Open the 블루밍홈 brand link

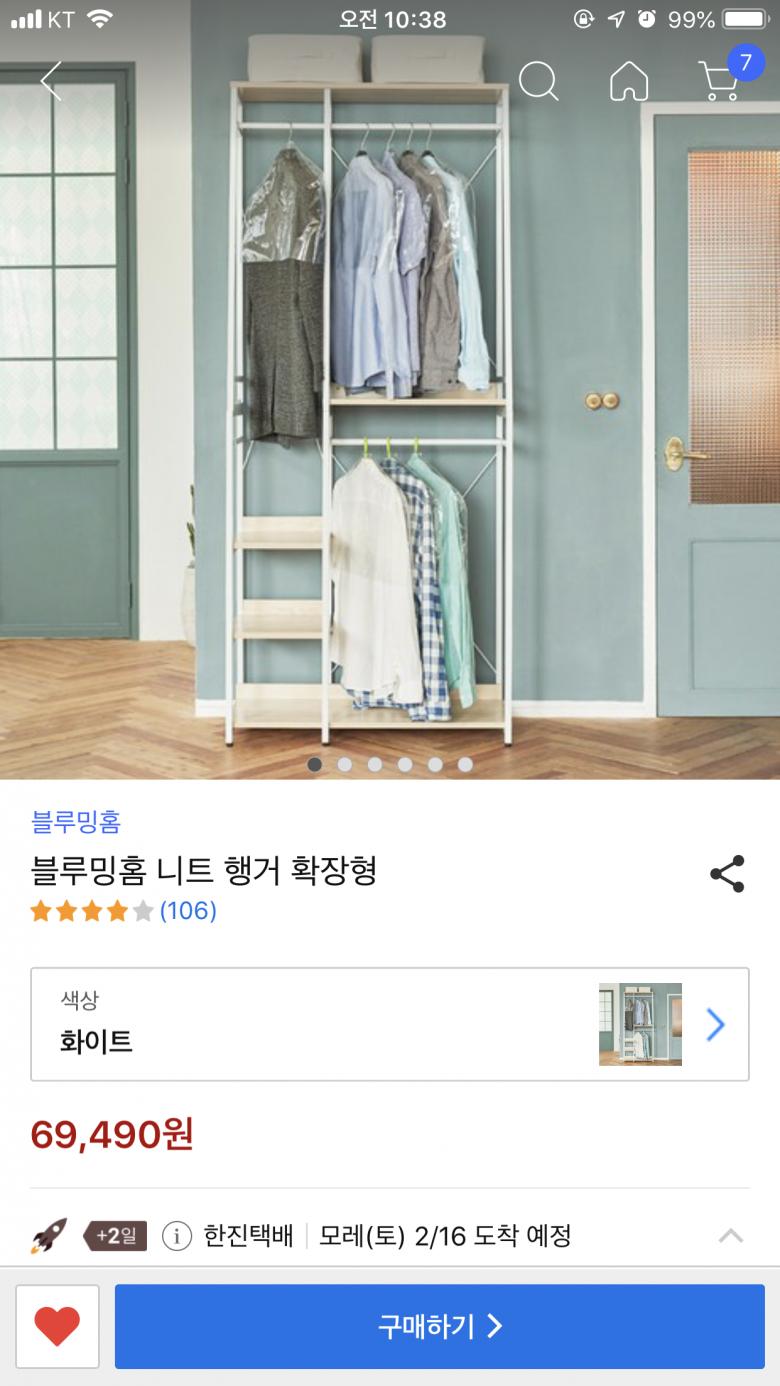point(76,822)
